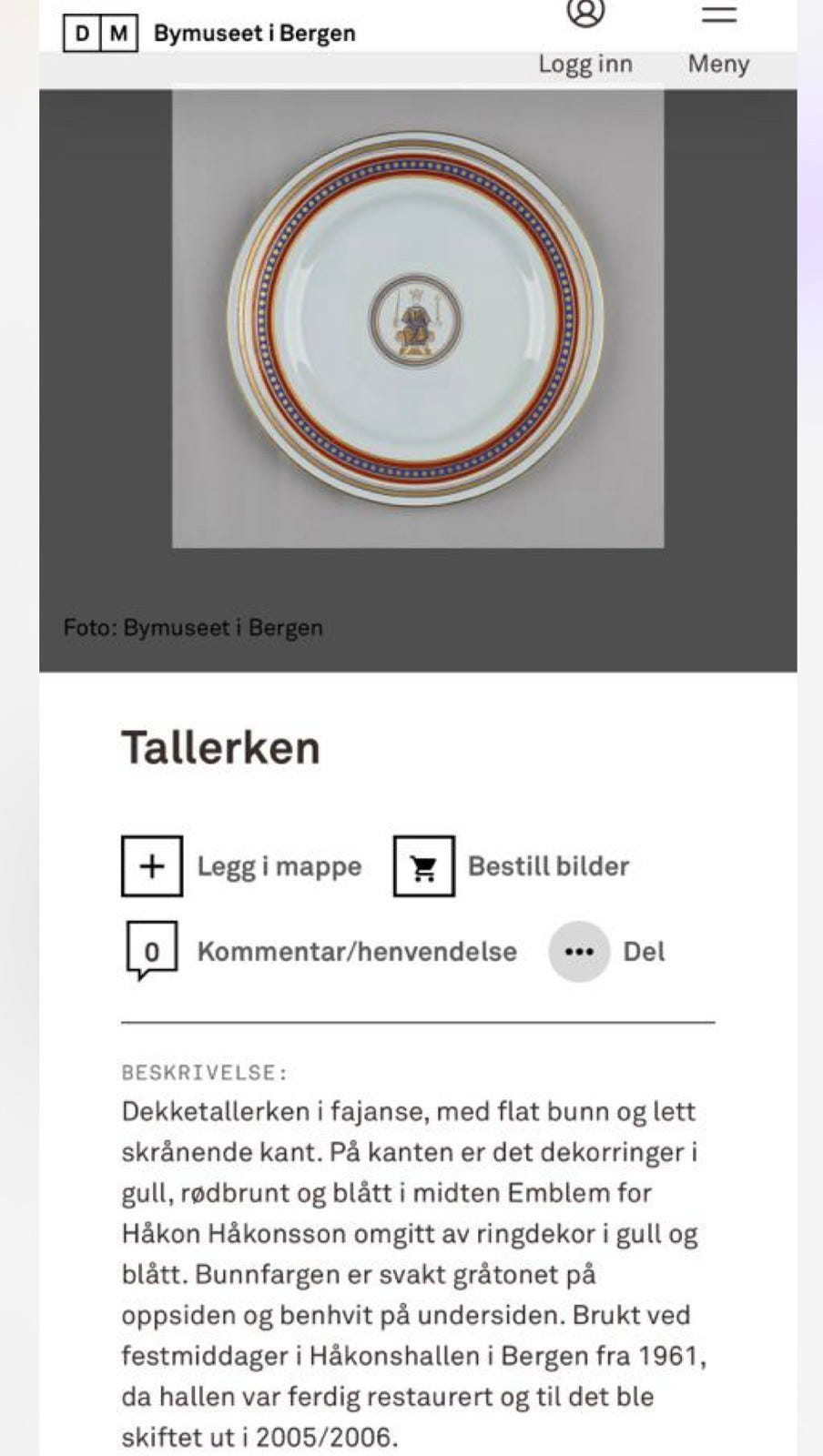Open the user profile icon above Logg inn
Screen dimensions: 823x1456
pyautogui.click(x=587, y=11)
